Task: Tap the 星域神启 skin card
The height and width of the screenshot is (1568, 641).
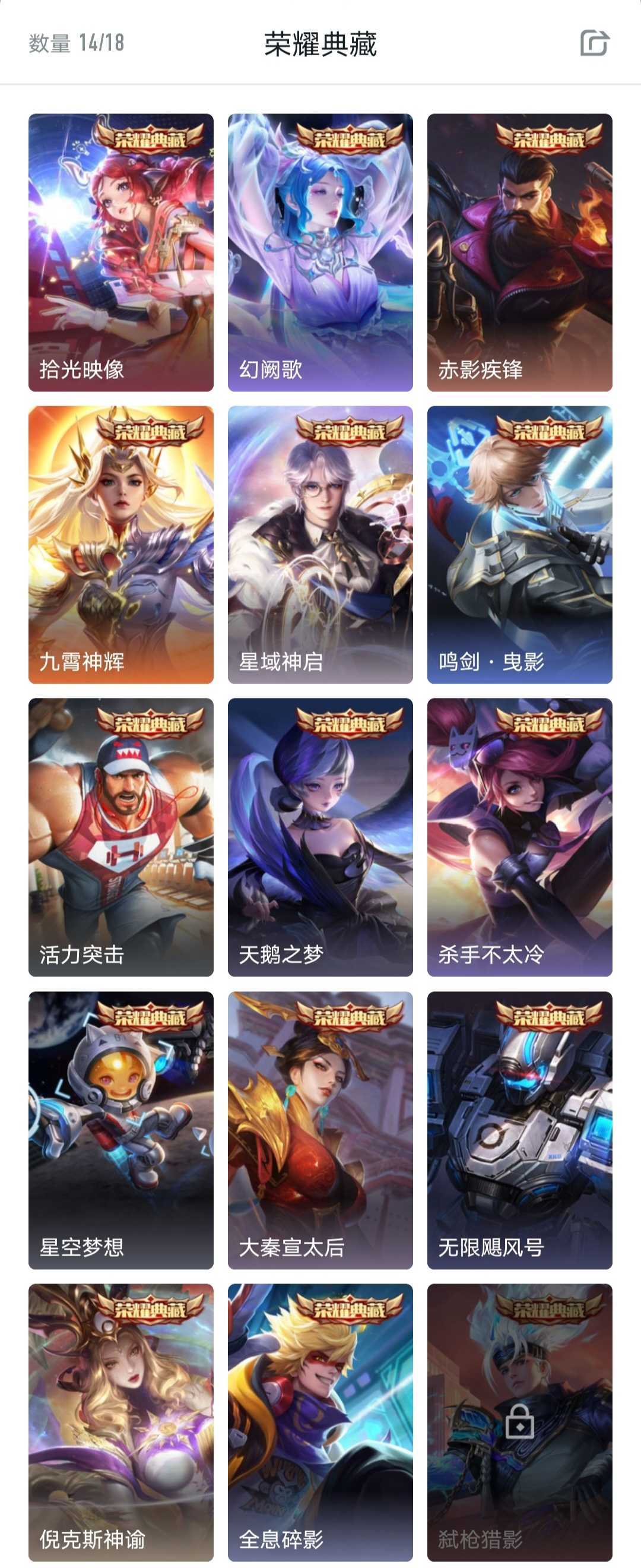Action: [320, 544]
